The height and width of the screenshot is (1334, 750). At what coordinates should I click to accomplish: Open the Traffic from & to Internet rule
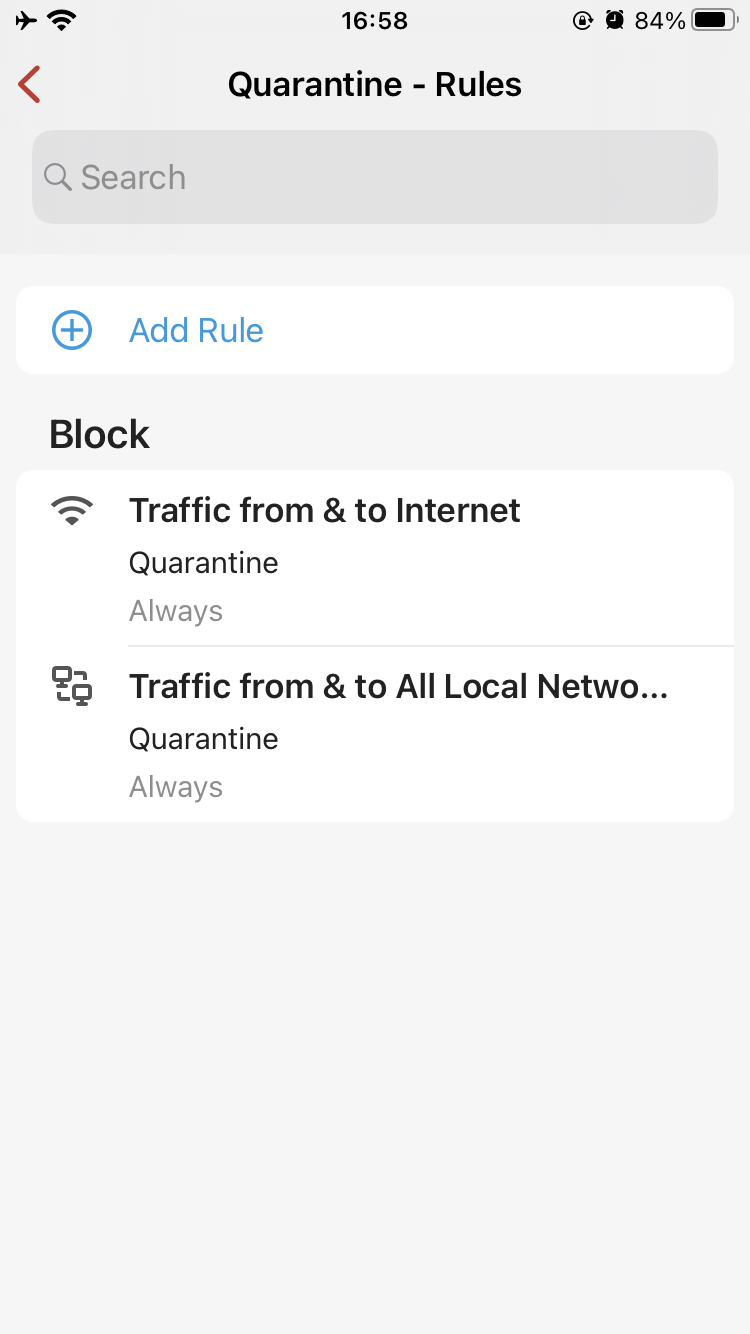(375, 558)
